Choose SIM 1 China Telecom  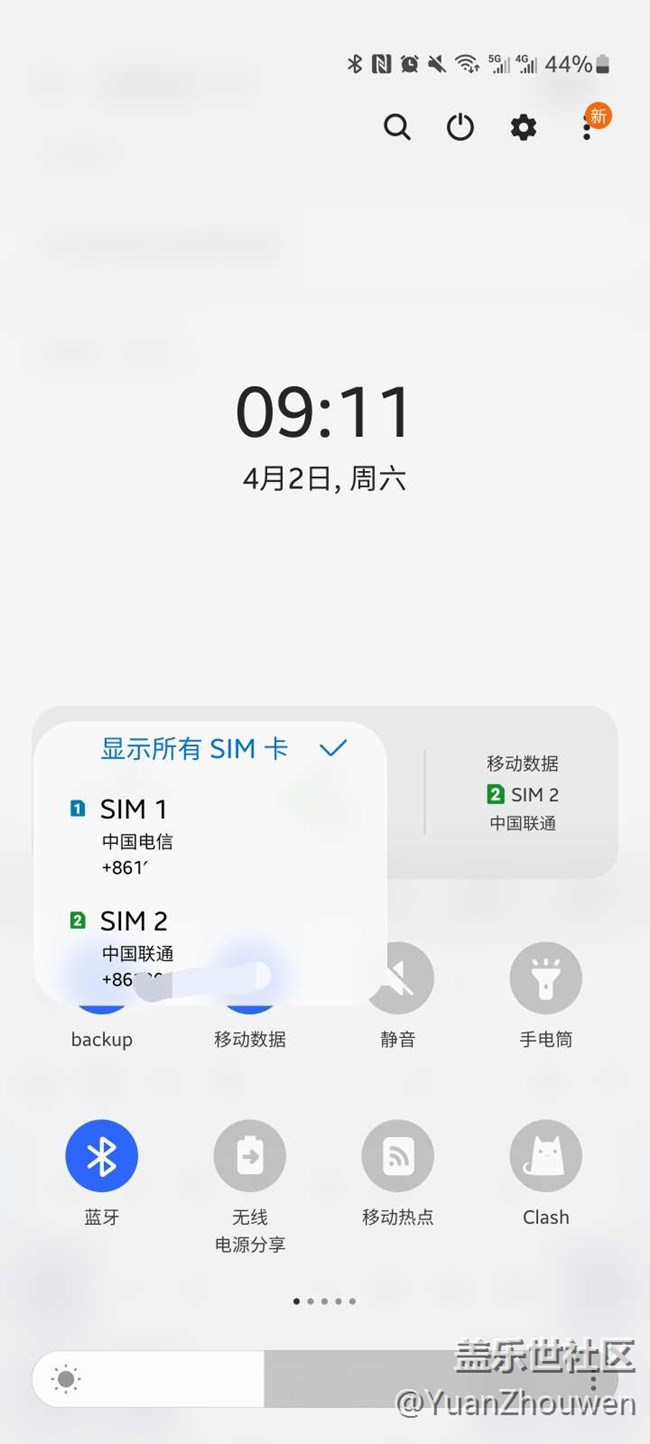(210, 837)
